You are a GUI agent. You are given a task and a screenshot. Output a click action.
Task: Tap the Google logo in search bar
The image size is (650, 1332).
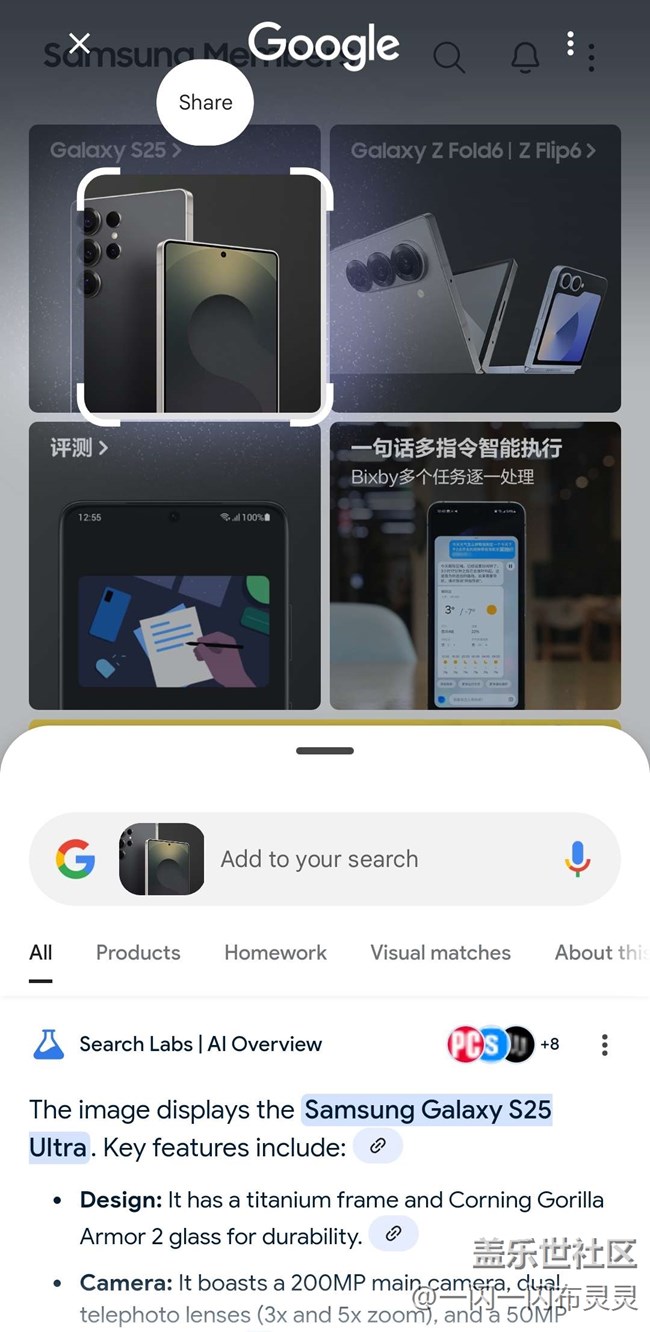click(x=75, y=859)
